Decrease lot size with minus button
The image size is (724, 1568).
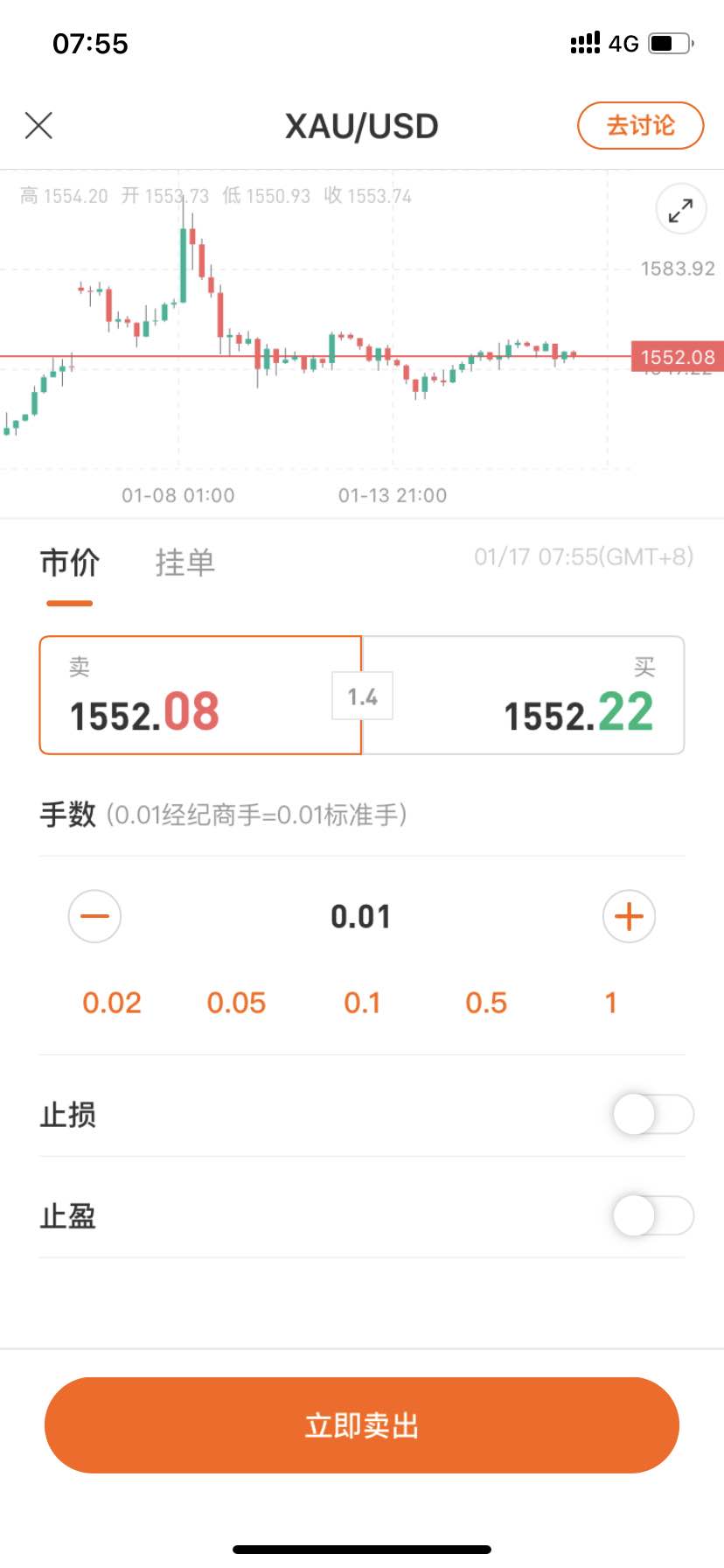click(x=94, y=916)
